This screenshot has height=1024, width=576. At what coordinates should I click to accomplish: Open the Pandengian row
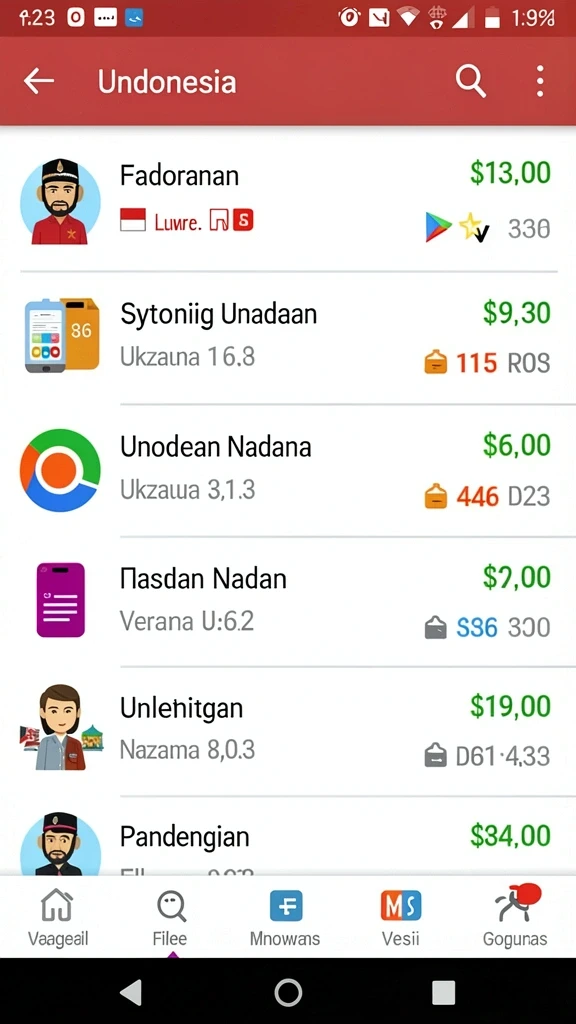(288, 836)
